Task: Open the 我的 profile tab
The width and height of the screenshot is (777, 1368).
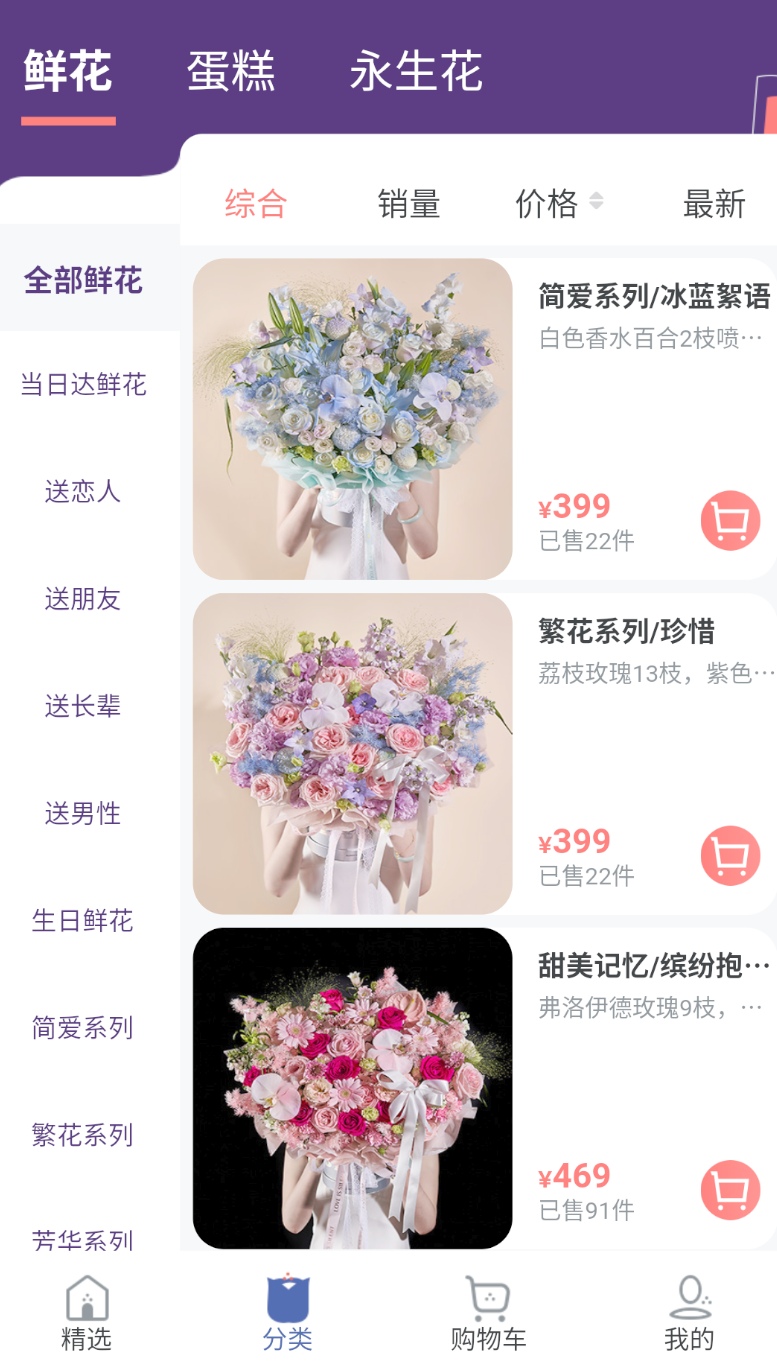Action: [690, 1313]
